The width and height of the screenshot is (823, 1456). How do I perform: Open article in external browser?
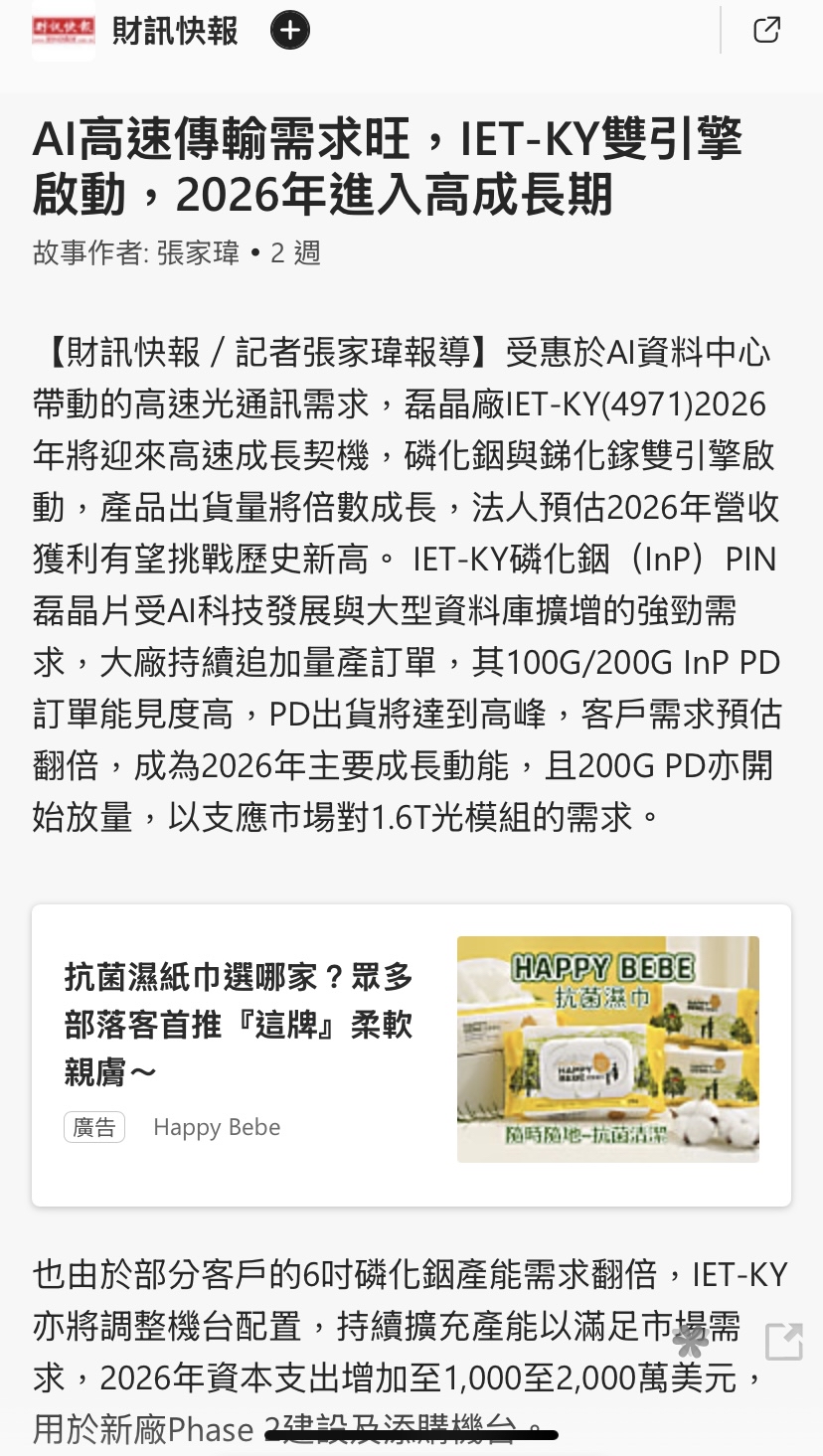[x=766, y=30]
